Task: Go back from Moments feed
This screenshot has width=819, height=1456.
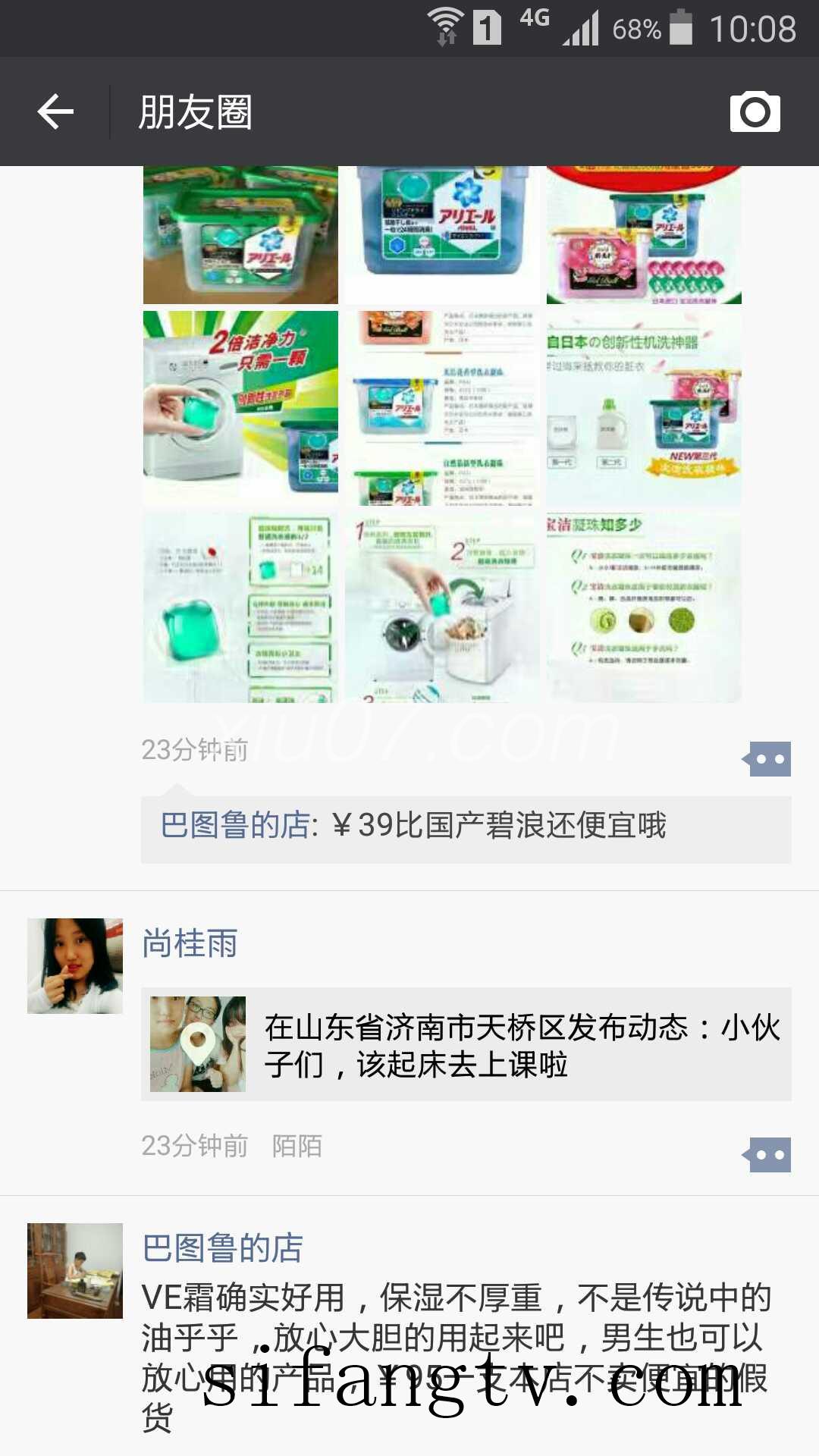Action: point(55,112)
